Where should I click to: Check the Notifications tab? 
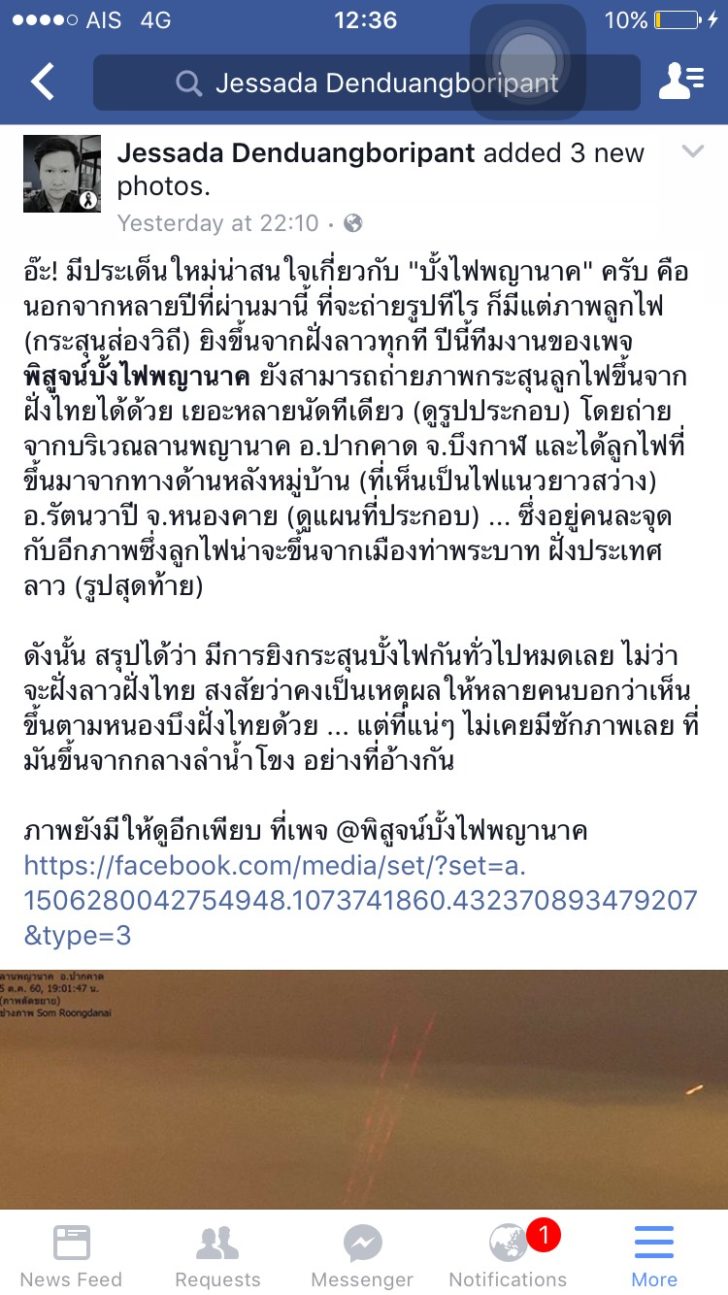click(x=508, y=1255)
